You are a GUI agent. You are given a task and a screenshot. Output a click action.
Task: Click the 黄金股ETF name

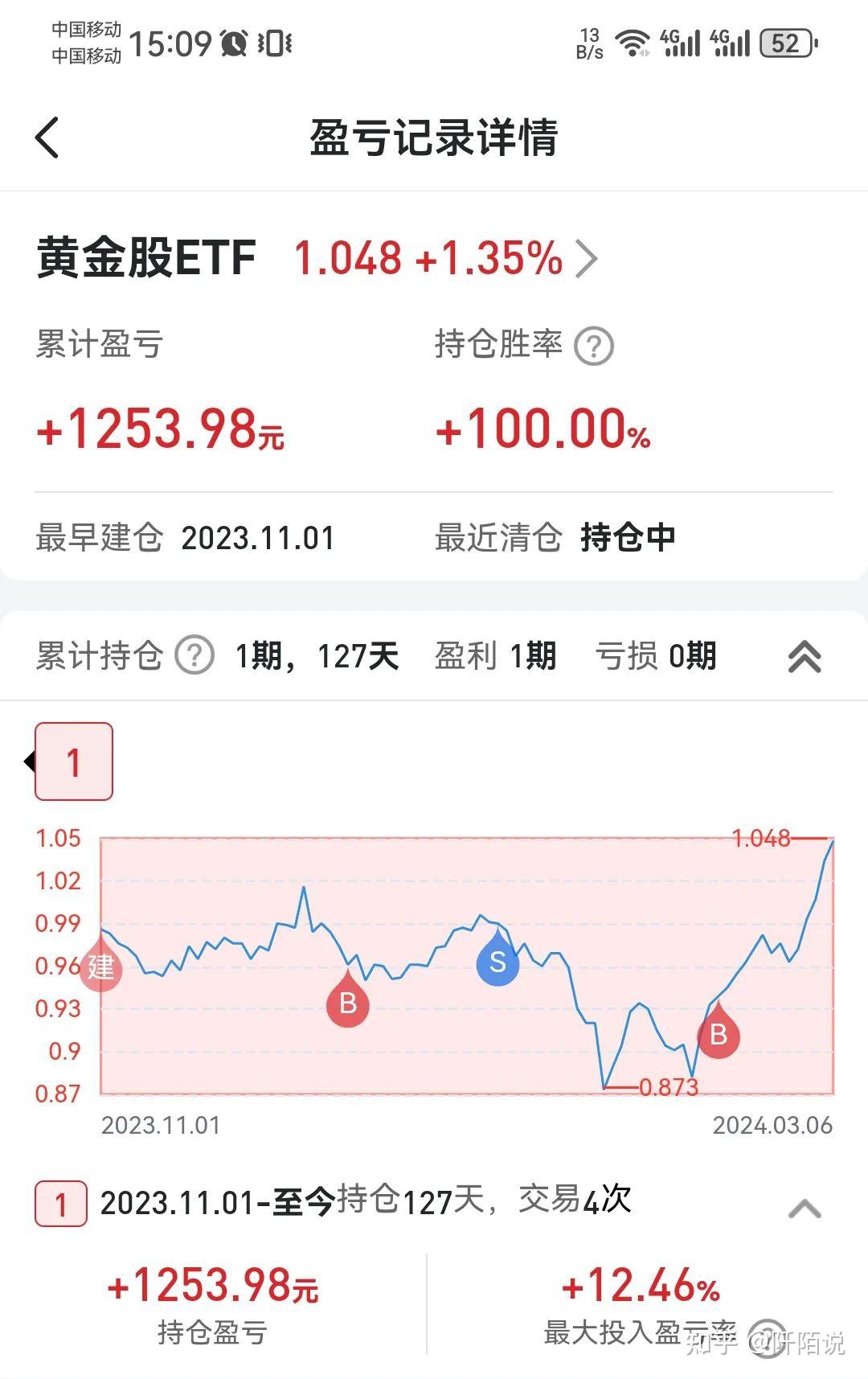pos(143,257)
